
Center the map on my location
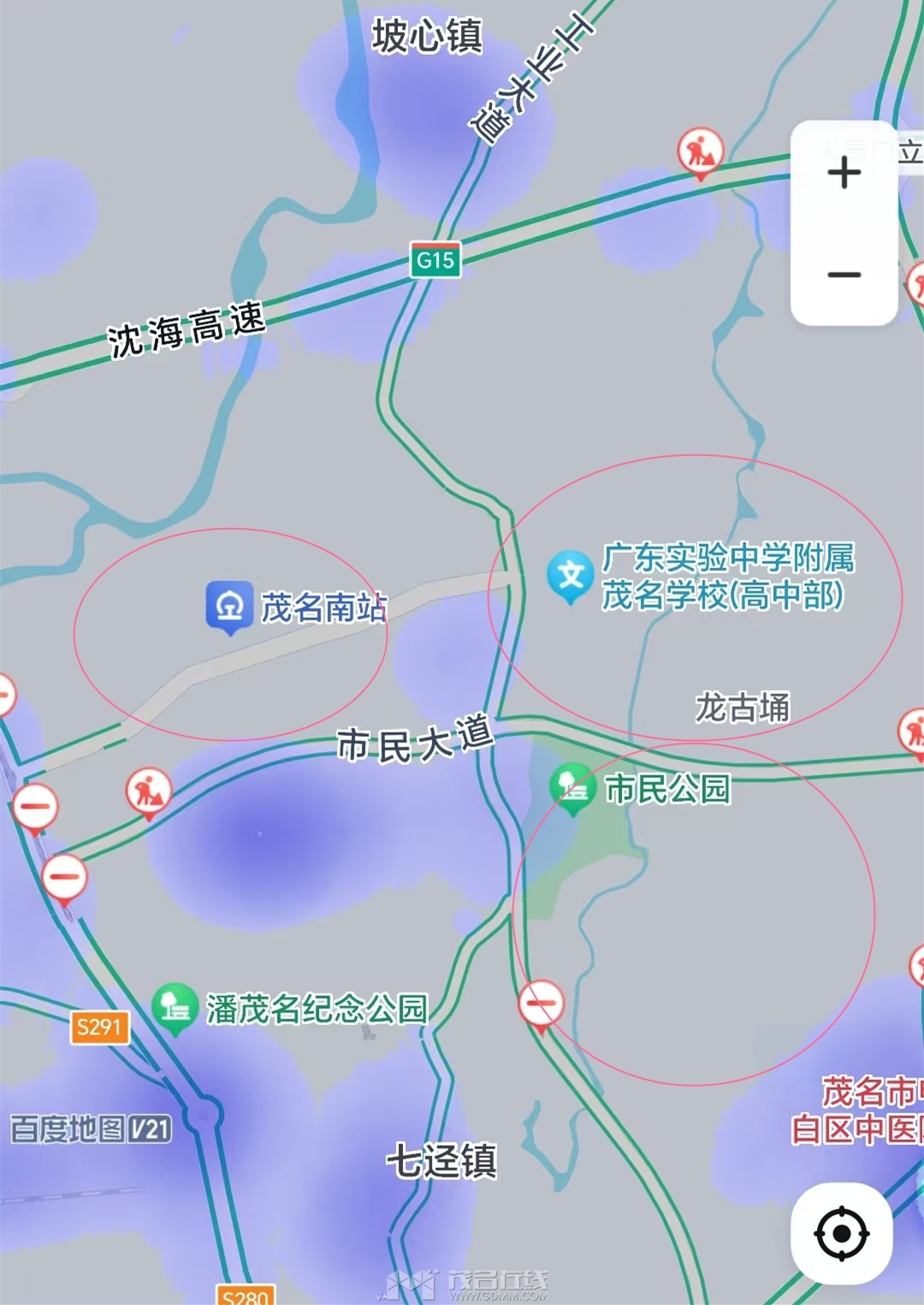coord(842,1233)
